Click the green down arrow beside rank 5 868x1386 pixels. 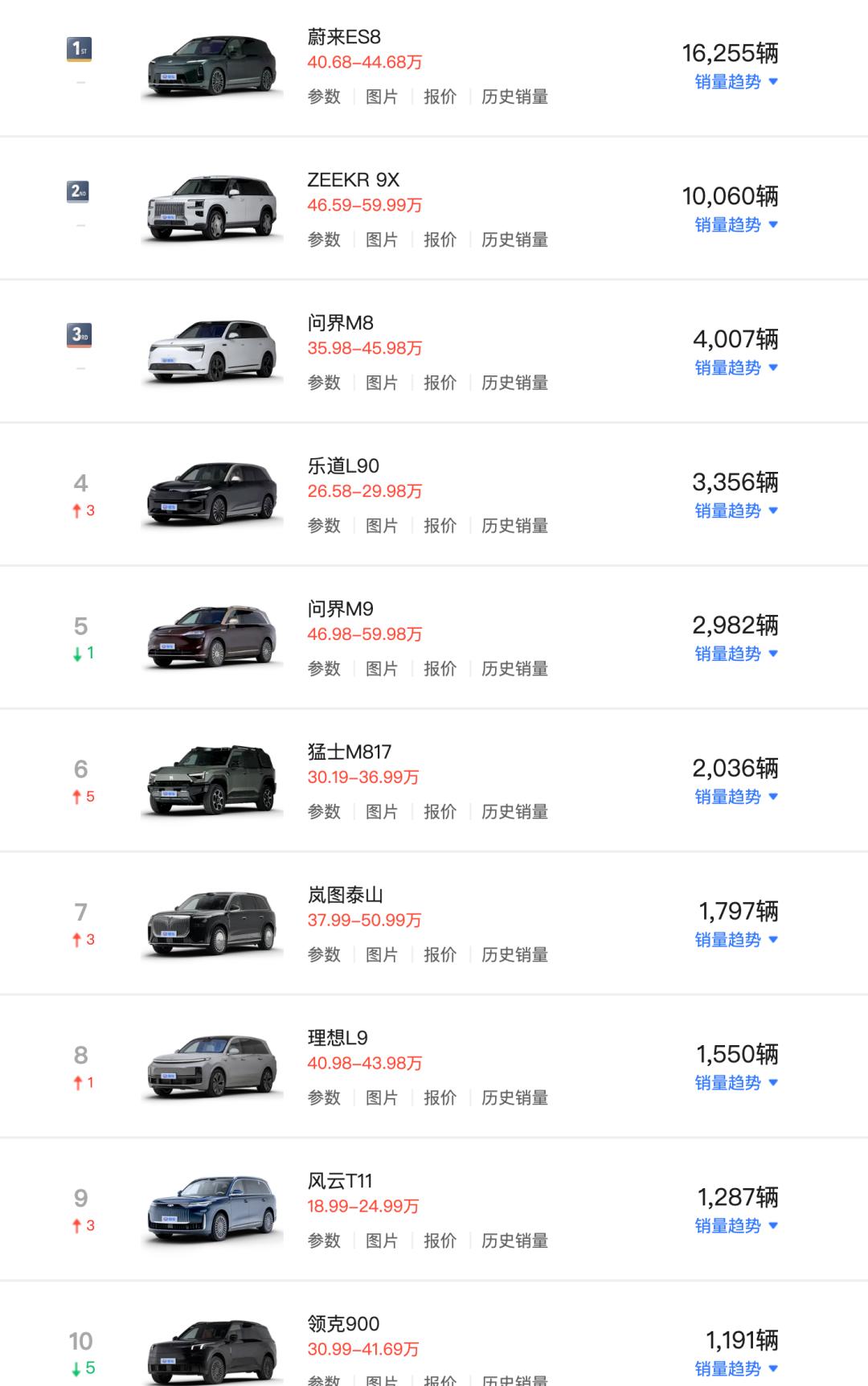pos(77,654)
